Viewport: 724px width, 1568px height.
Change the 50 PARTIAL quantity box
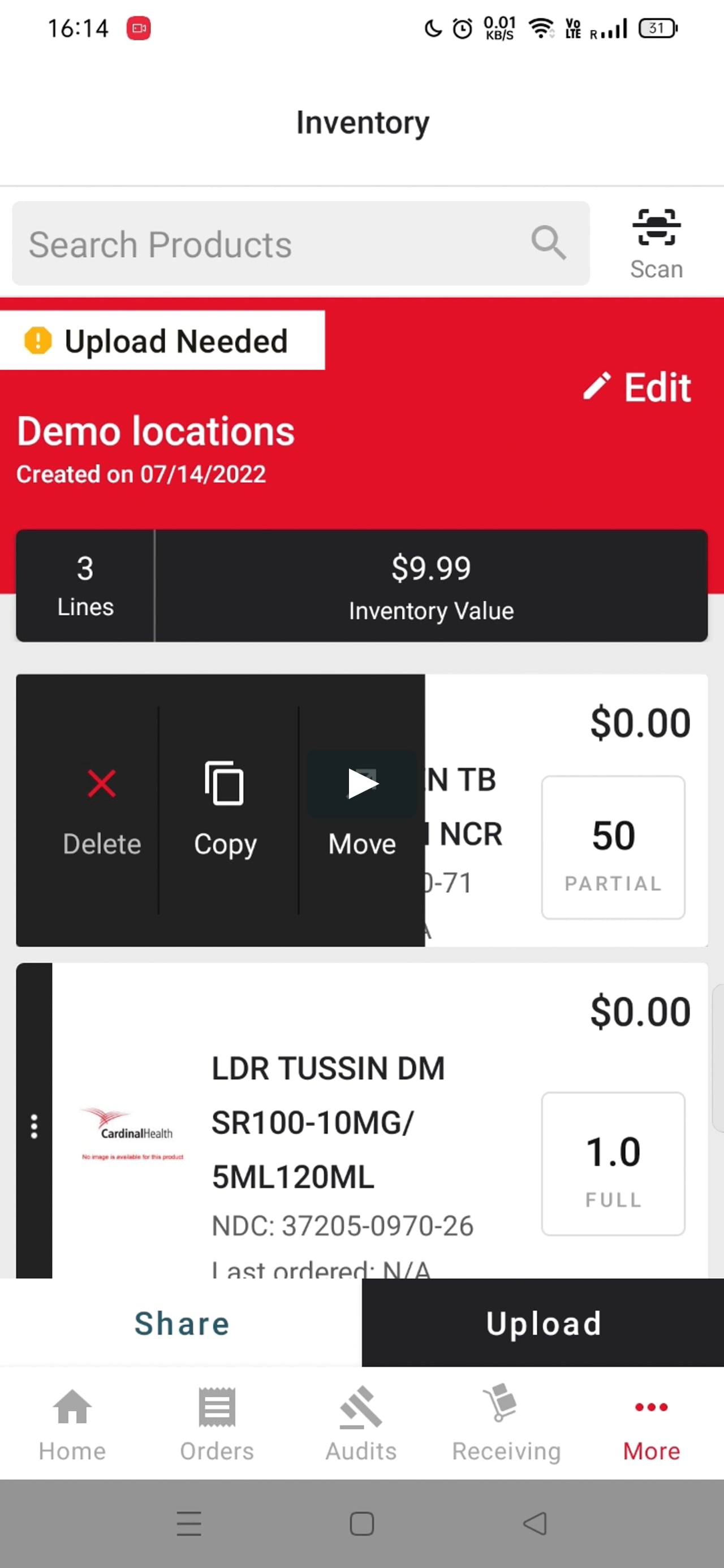613,846
